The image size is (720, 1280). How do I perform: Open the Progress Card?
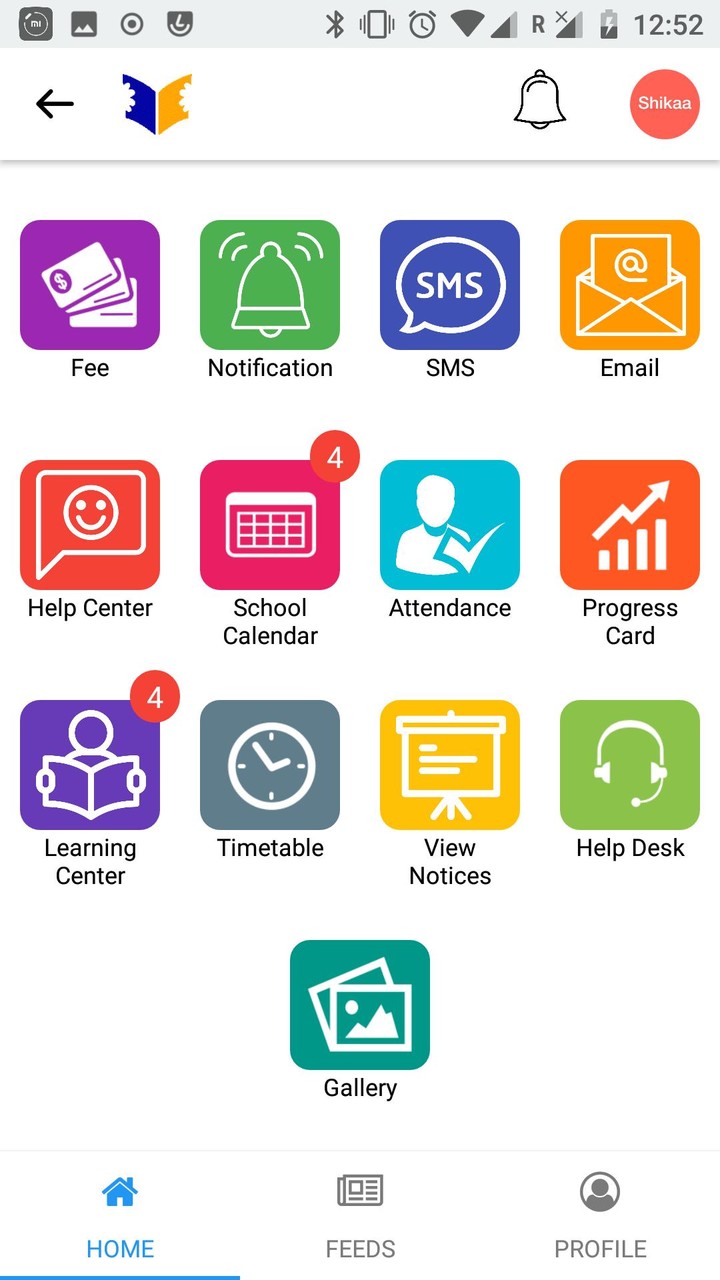pyautogui.click(x=630, y=526)
